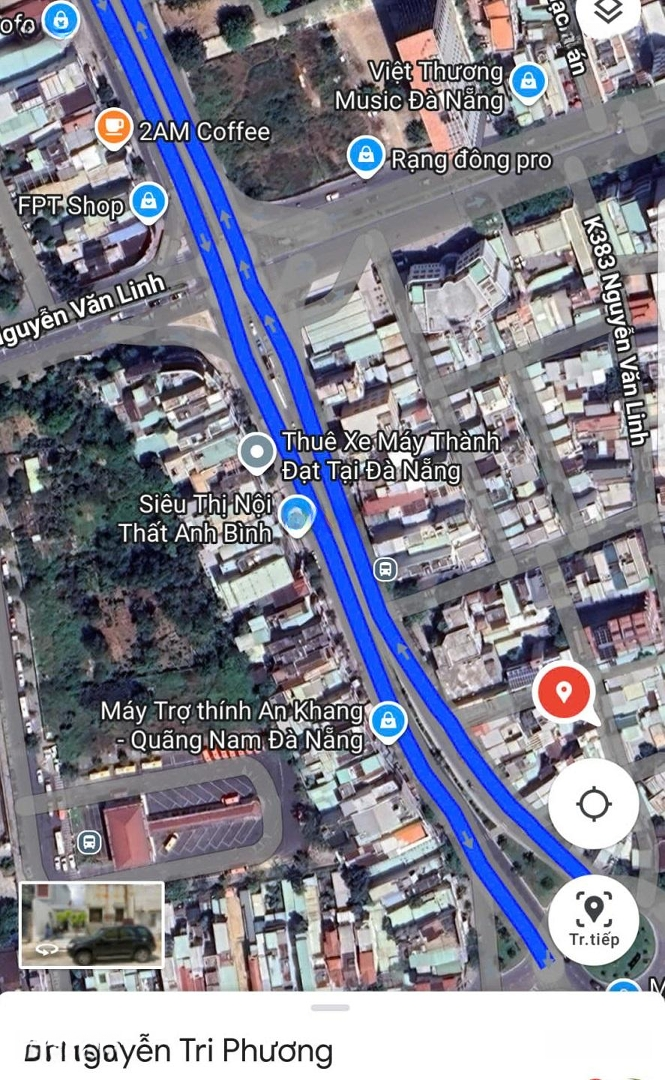Open the FPT Shop map pin

pyautogui.click(x=149, y=201)
